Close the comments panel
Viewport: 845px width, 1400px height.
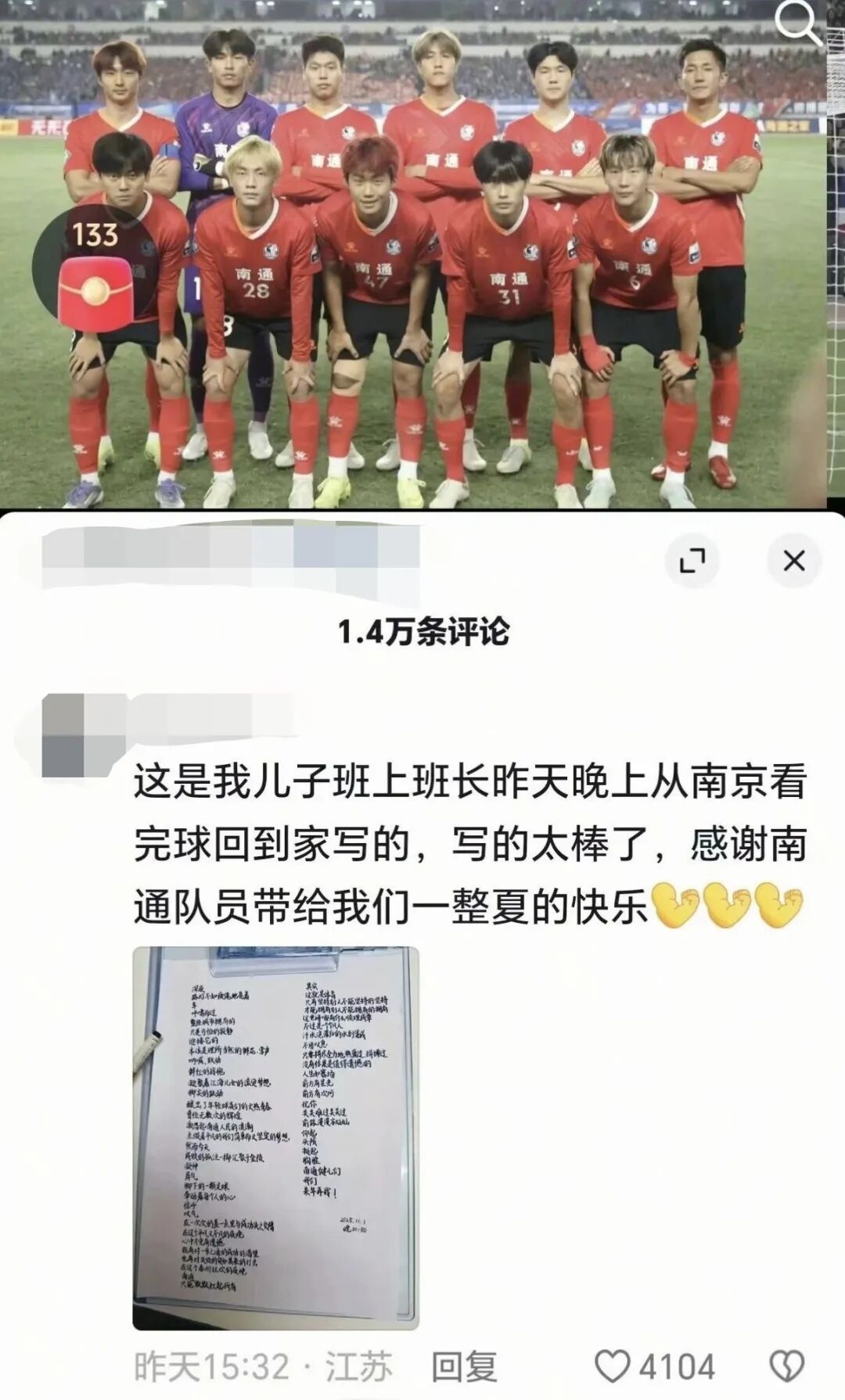[793, 560]
